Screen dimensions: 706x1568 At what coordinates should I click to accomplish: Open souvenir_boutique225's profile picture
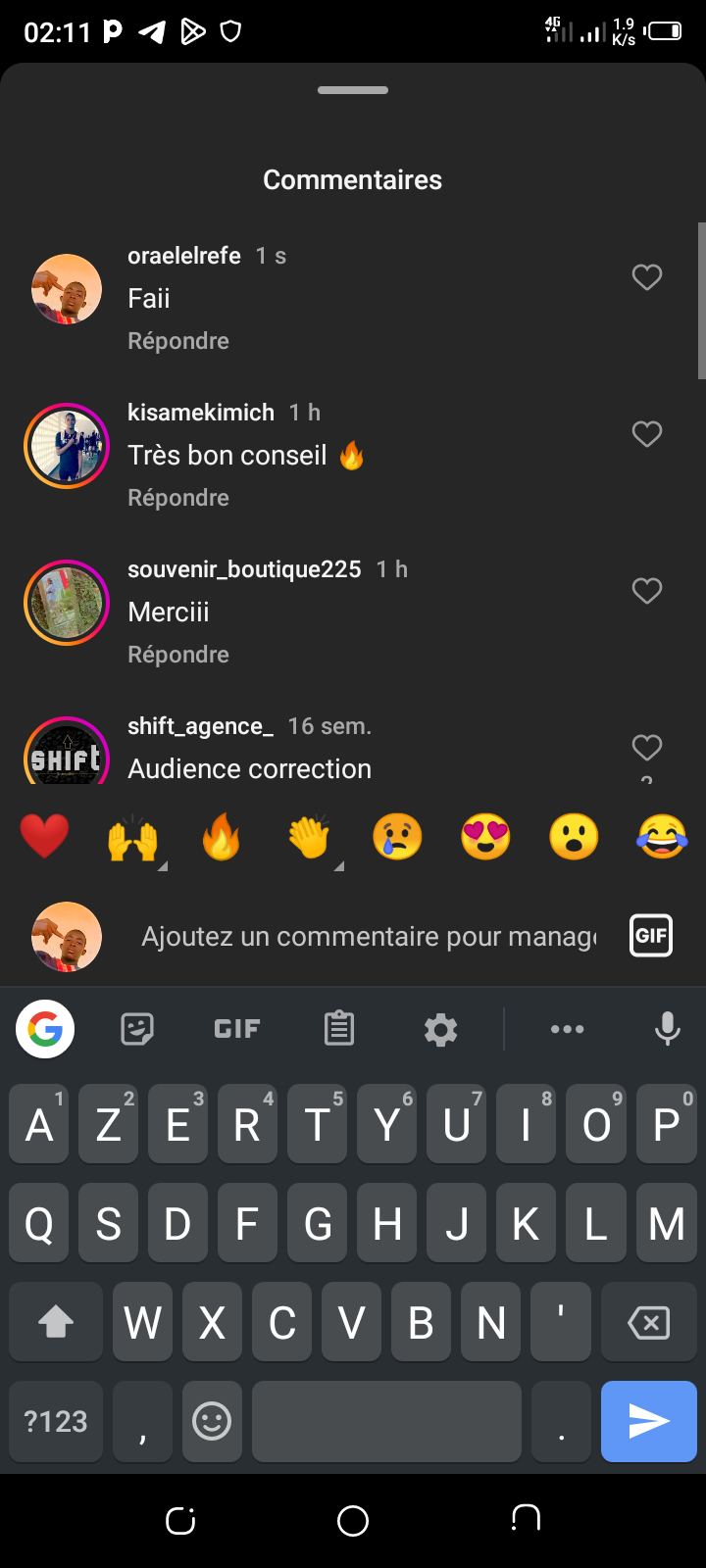(67, 603)
